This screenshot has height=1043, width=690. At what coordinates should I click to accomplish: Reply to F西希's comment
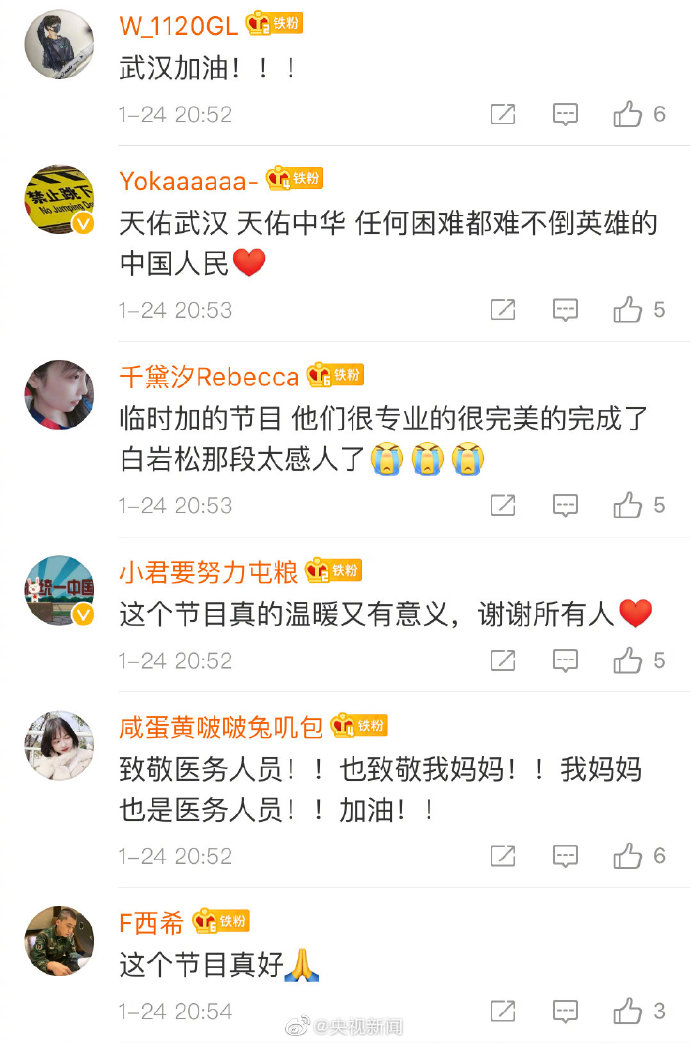tap(565, 1011)
